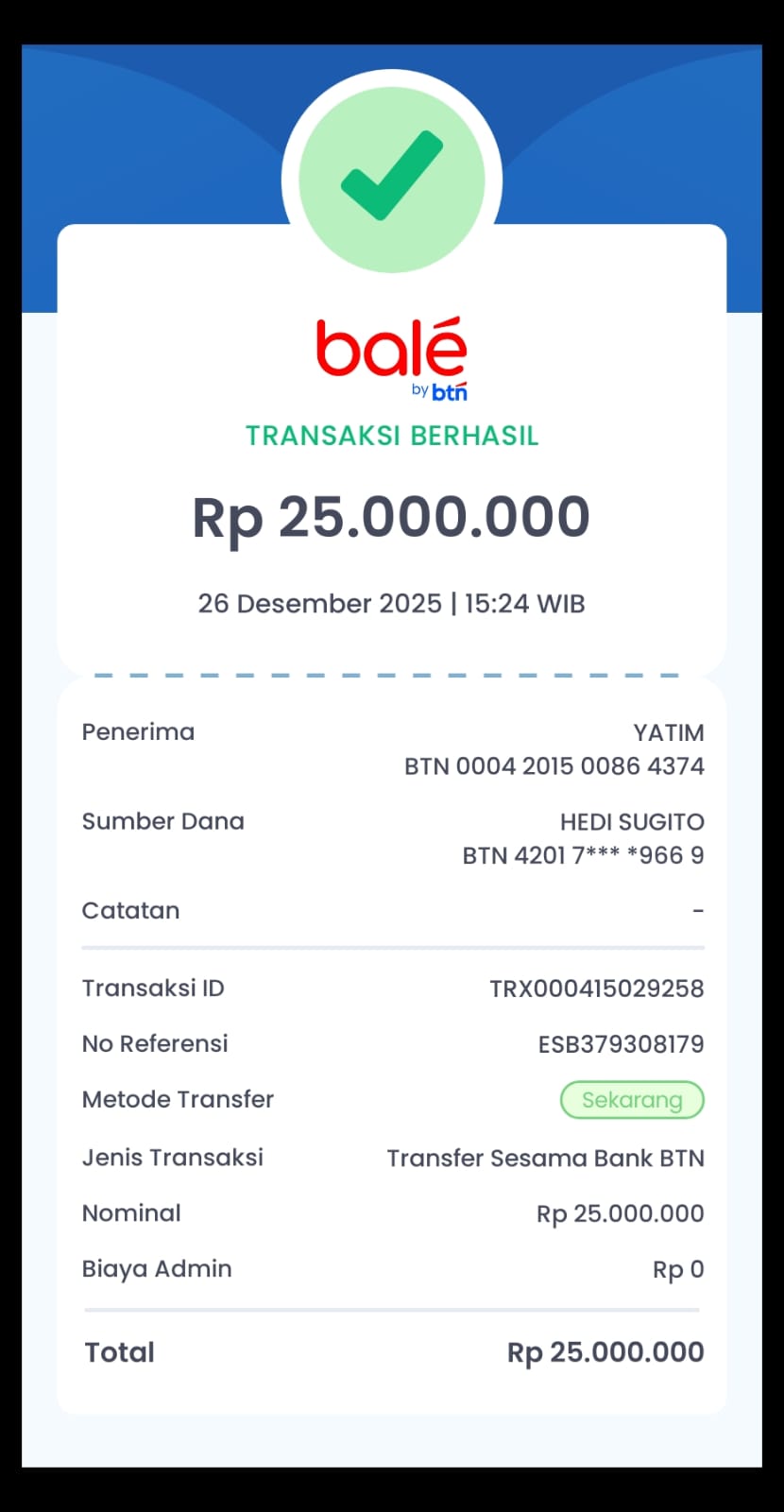Click the No Referensi ESB379308179 value
Screen dimensions: 784x1512
[620, 1043]
